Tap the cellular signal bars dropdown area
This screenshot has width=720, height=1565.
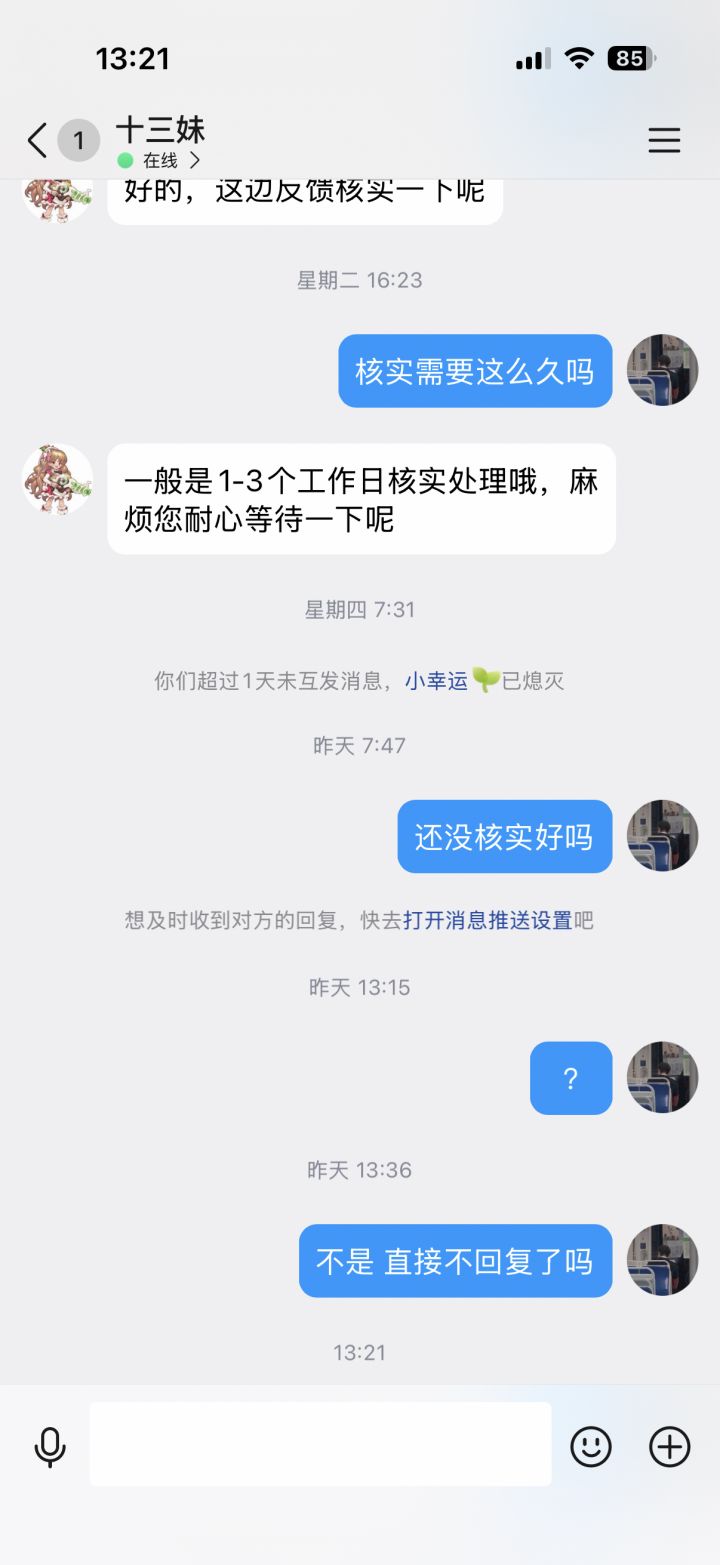[x=533, y=59]
